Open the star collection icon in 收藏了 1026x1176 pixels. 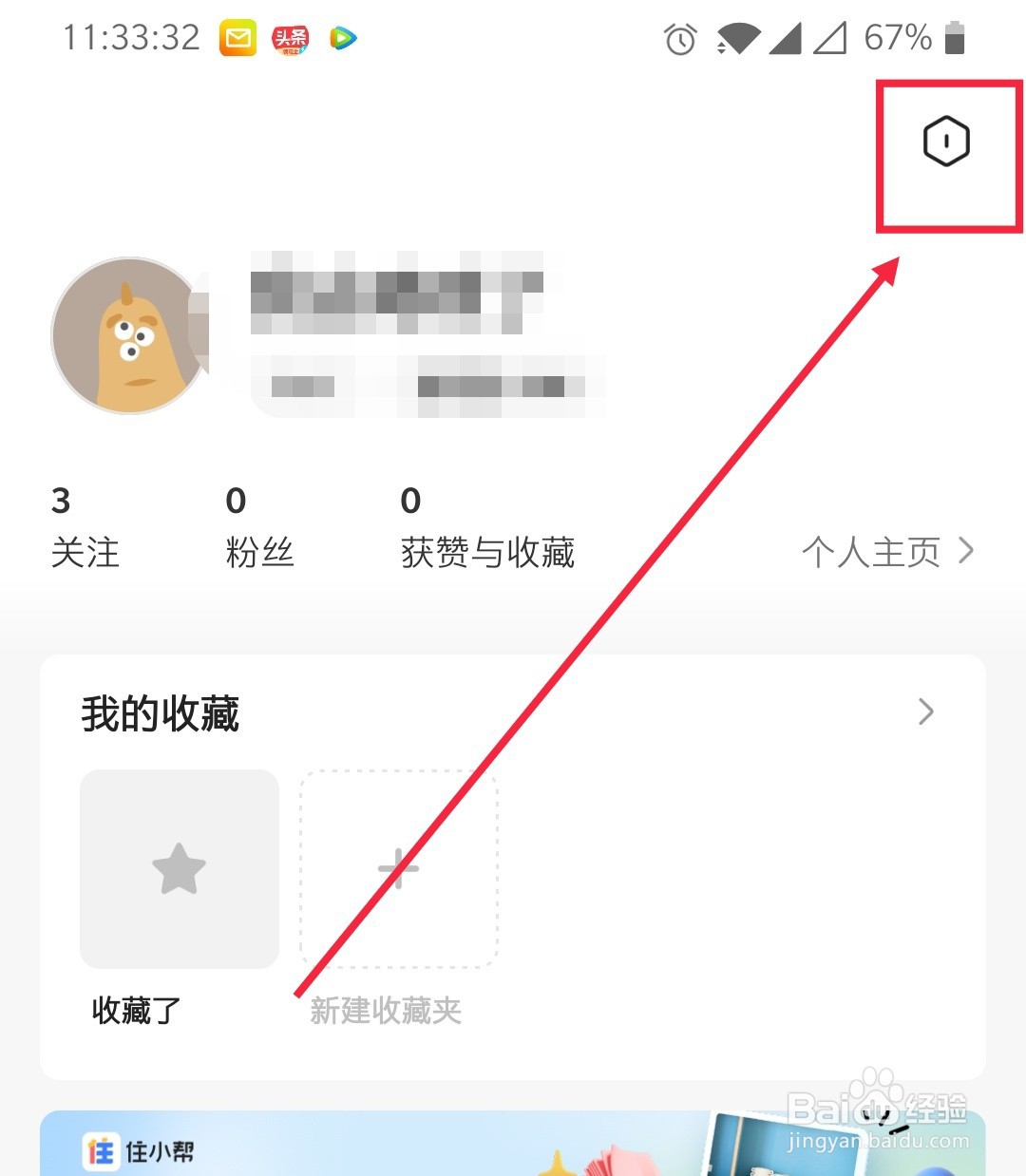178,869
